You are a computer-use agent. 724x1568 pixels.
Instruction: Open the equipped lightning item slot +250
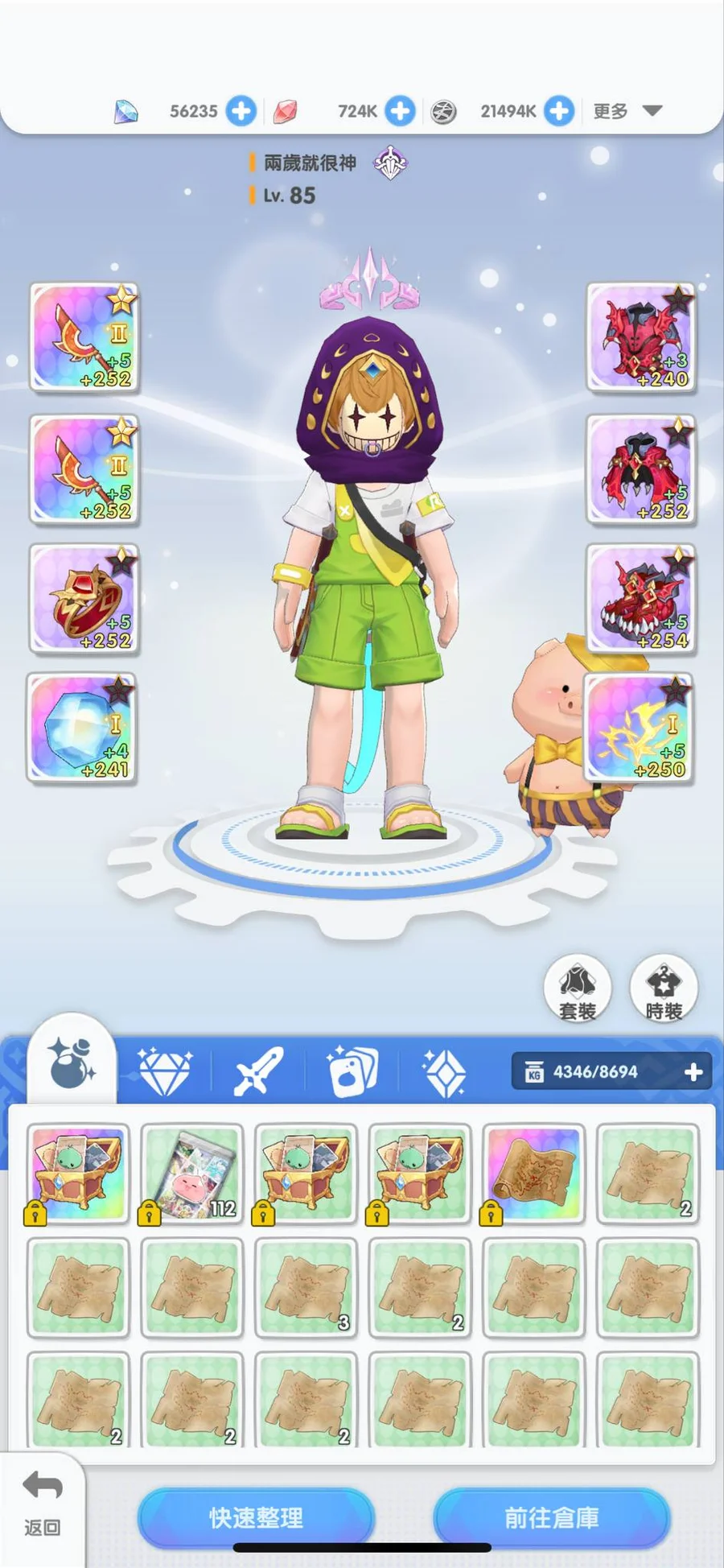(x=640, y=728)
